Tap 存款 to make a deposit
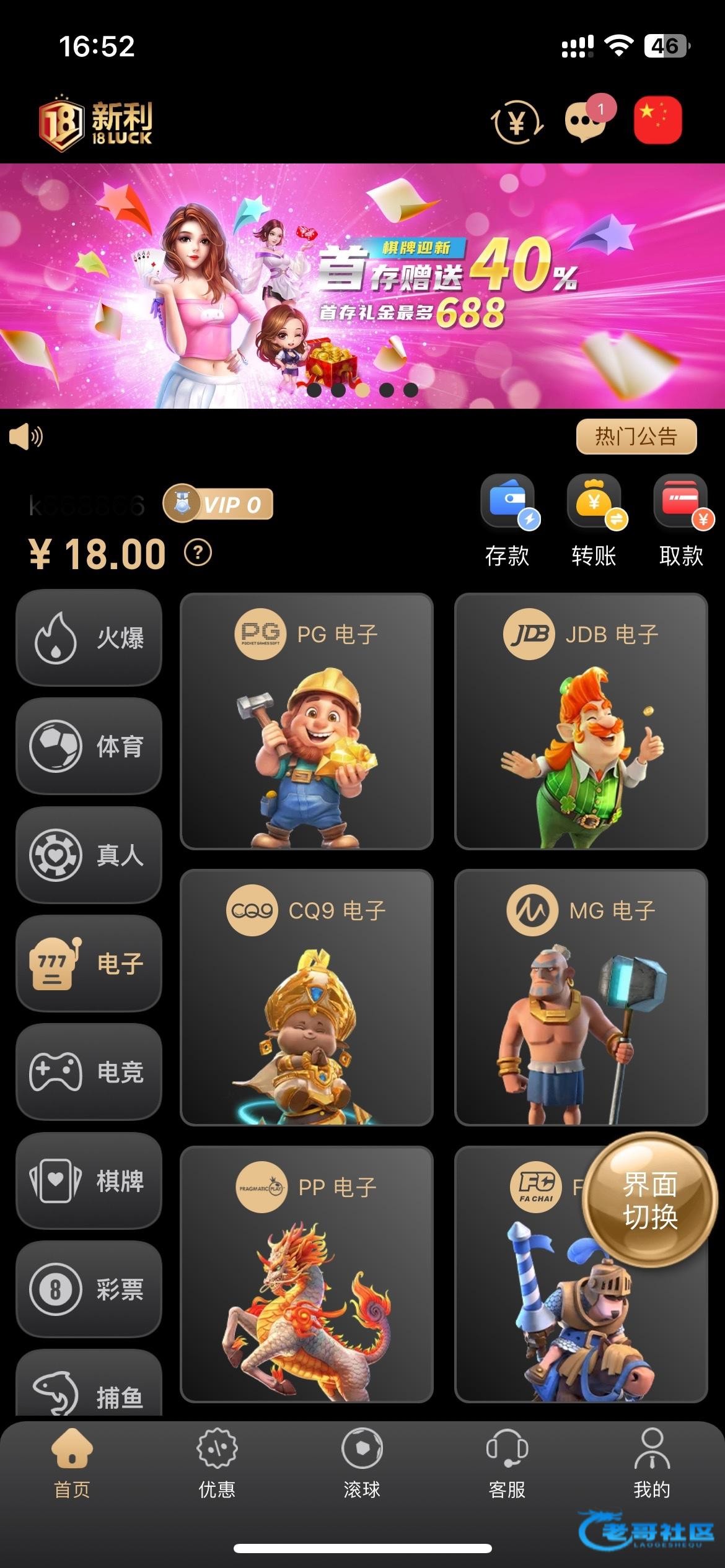Viewport: 725px width, 1568px height. coord(507,521)
